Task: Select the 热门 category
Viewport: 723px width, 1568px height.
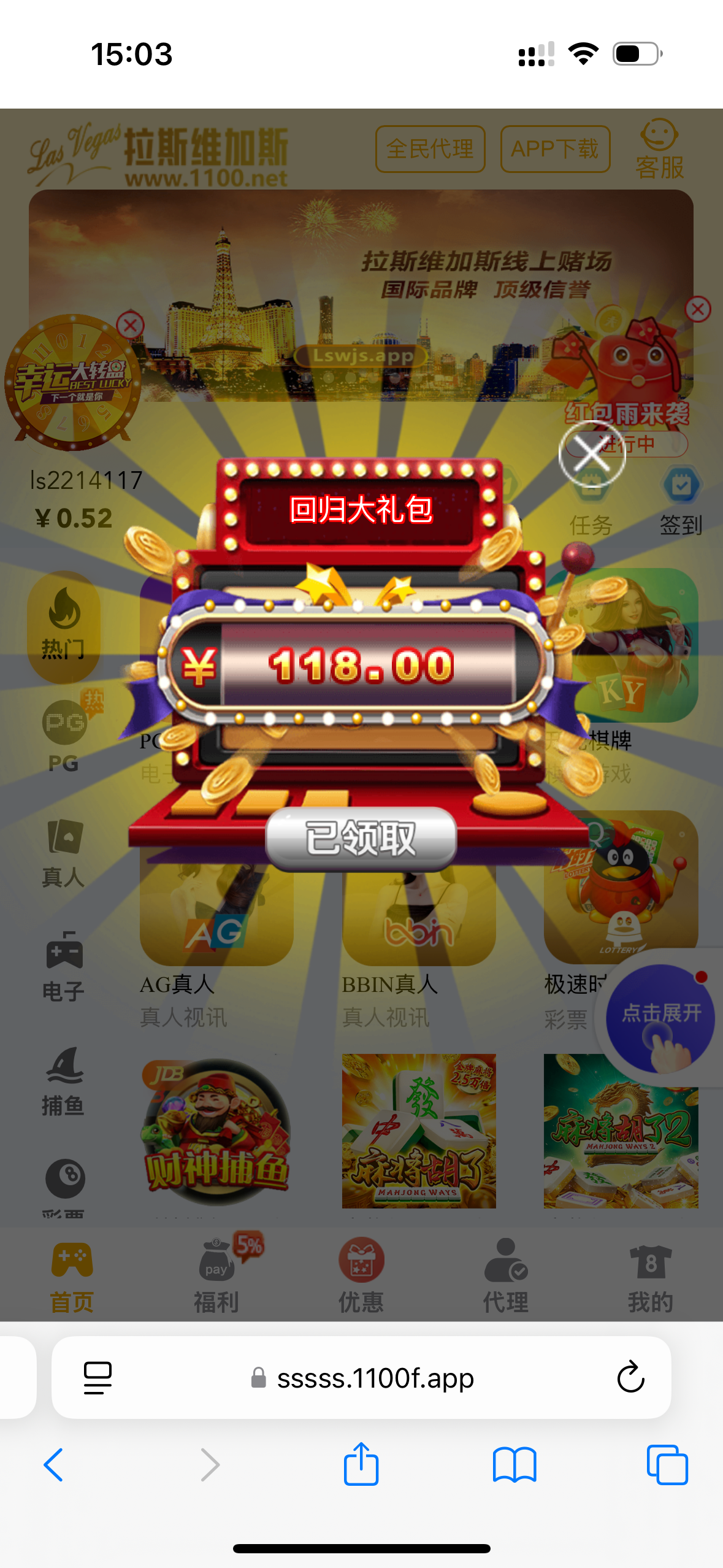Action: pos(64,626)
